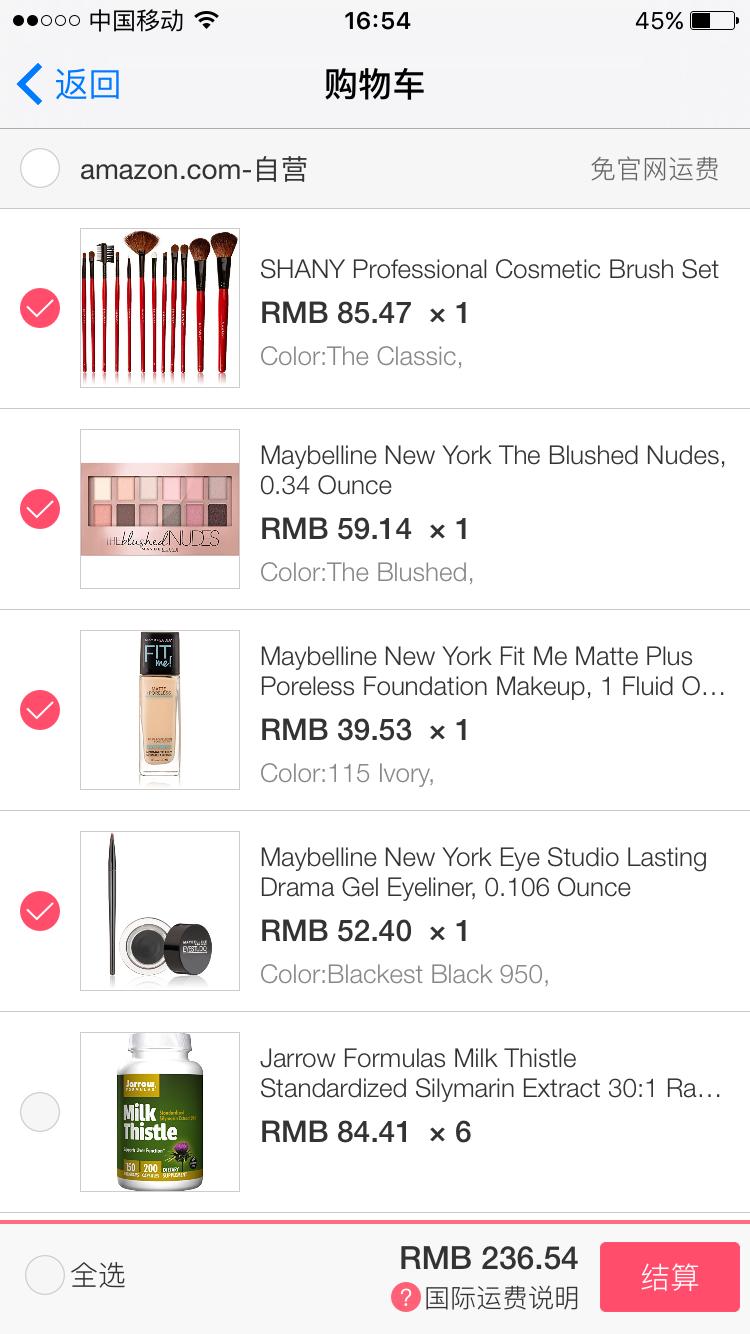750x1334 pixels.
Task: Open Jarrow Milk Thistle product details
Action: pos(490,1073)
